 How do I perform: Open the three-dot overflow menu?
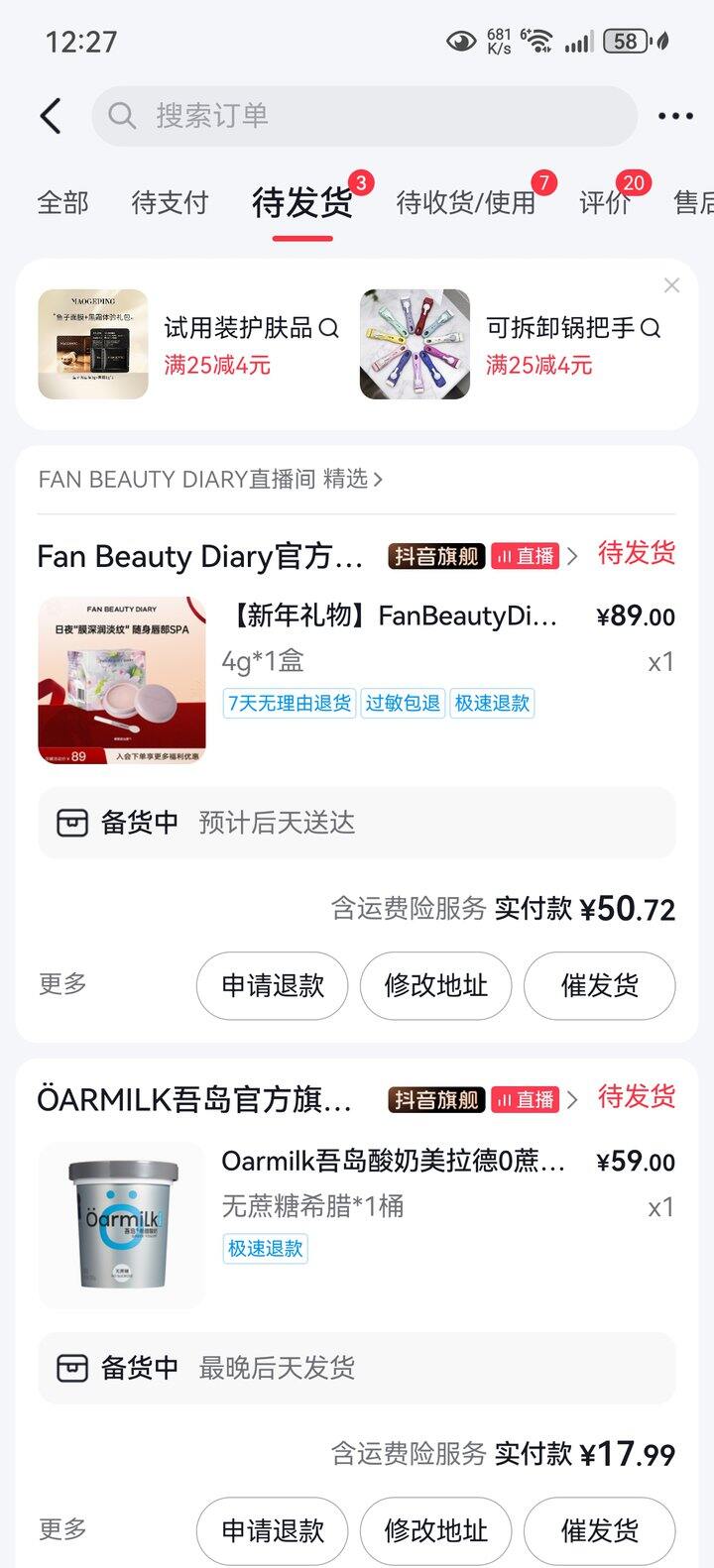click(x=675, y=116)
